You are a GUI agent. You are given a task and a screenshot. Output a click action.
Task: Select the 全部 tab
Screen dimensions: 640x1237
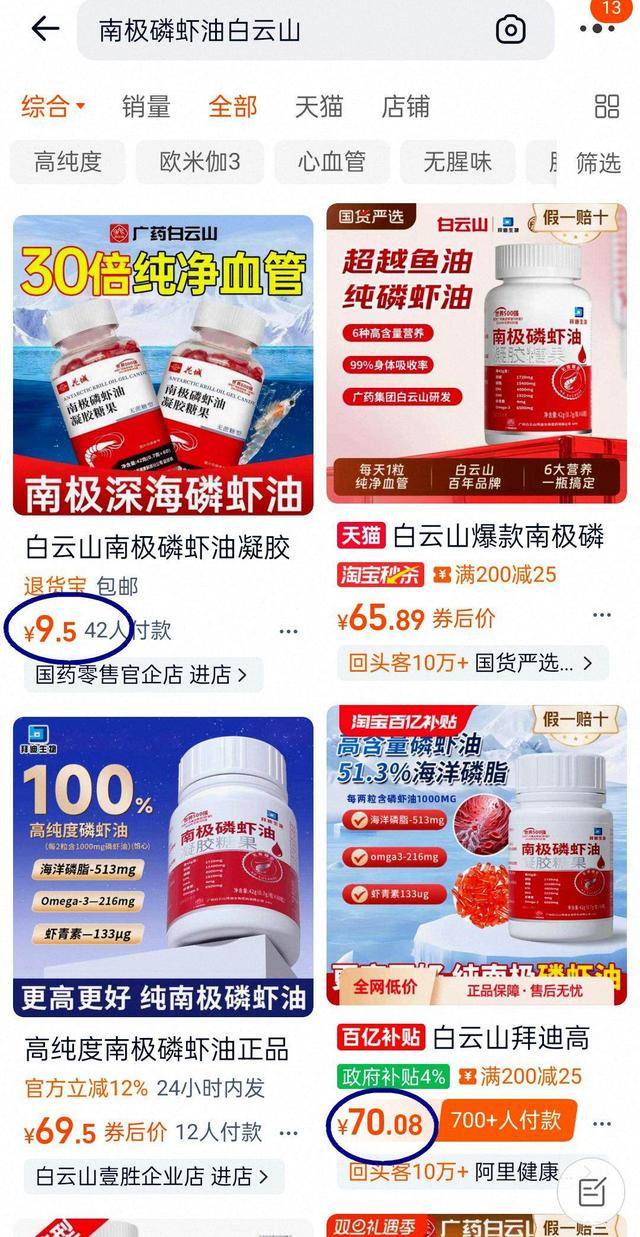coord(233,107)
